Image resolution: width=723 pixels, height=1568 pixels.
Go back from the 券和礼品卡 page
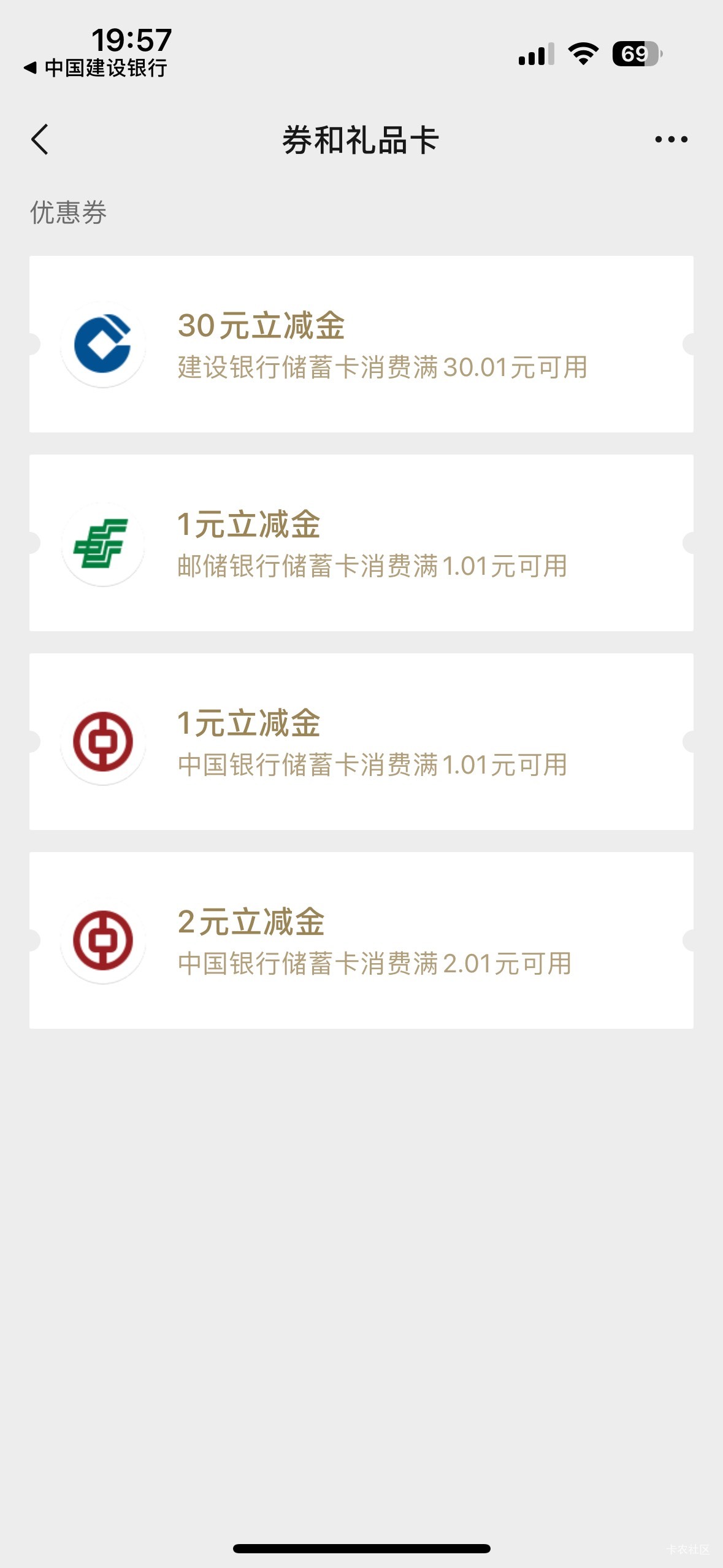pos(40,140)
